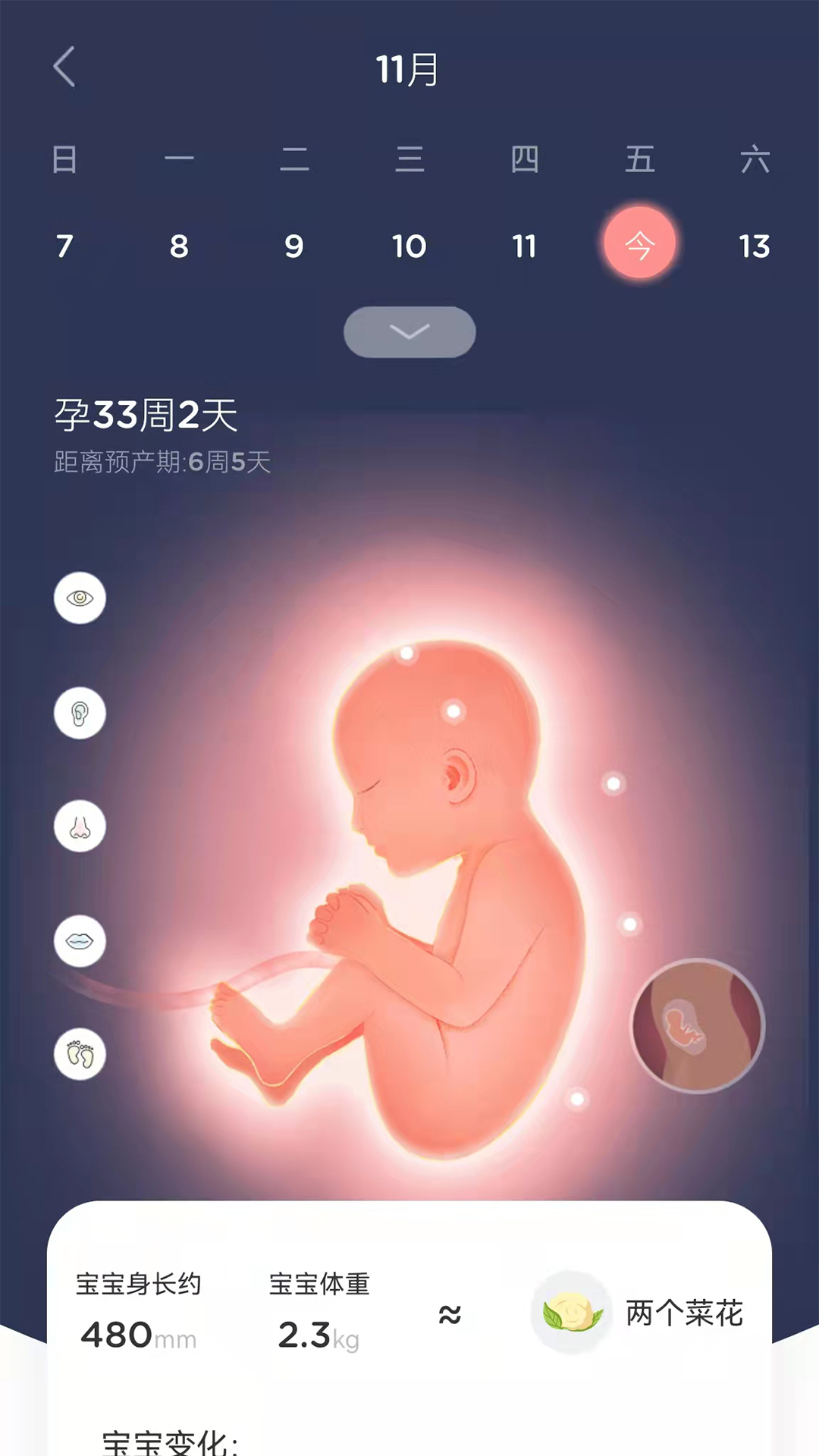Open the ear development icon
The width and height of the screenshot is (819, 1456).
[80, 713]
